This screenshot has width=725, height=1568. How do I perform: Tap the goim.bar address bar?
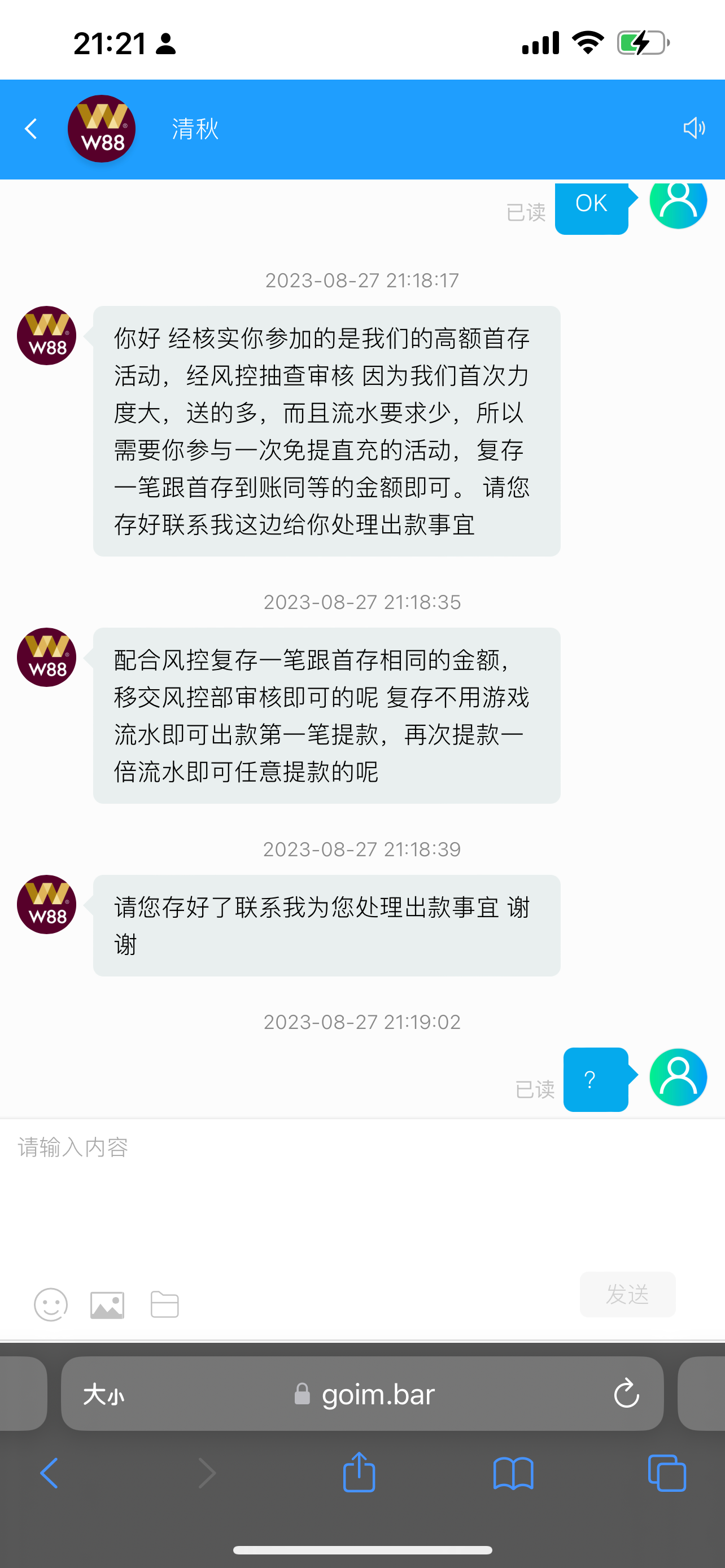(365, 1394)
